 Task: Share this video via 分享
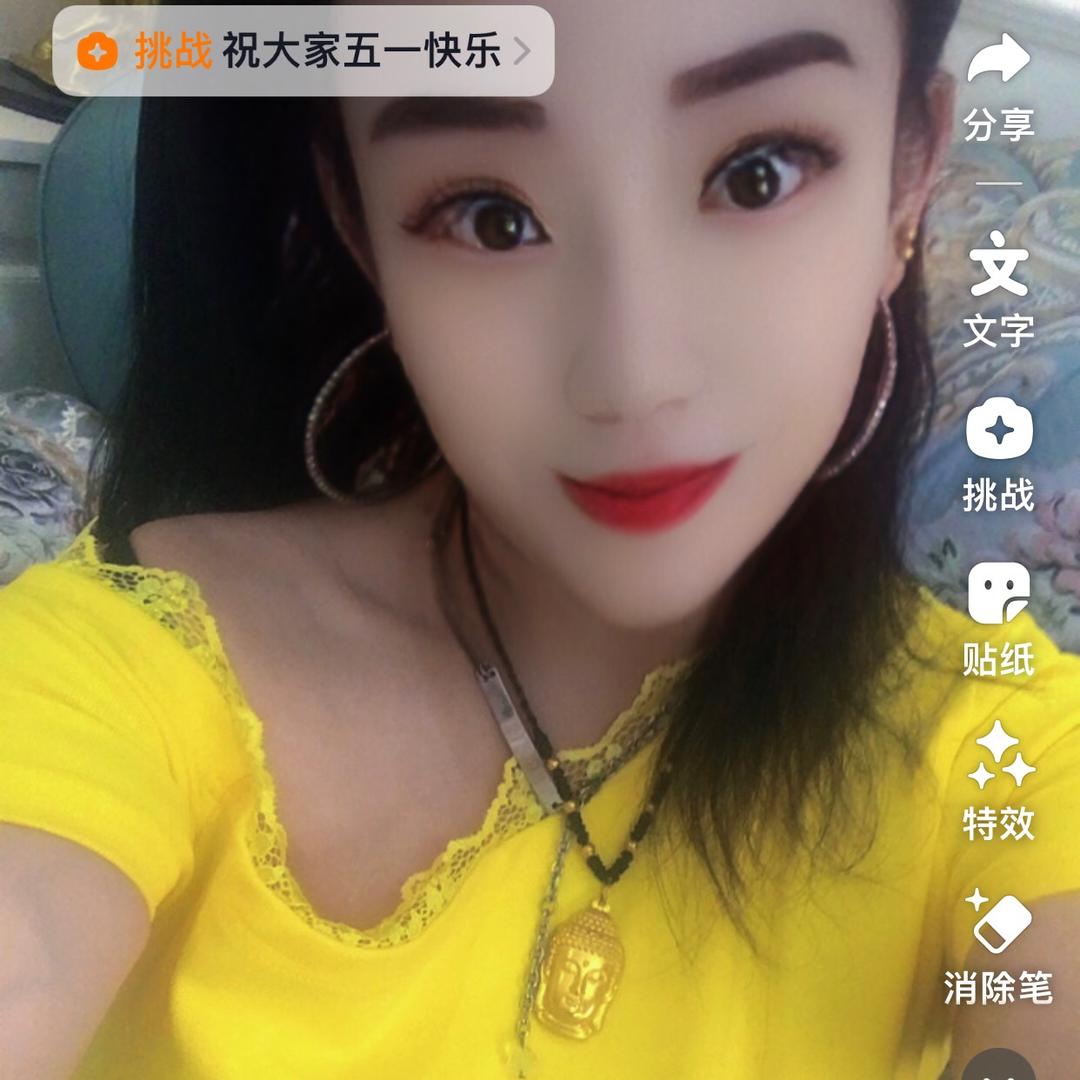pyautogui.click(x=998, y=86)
